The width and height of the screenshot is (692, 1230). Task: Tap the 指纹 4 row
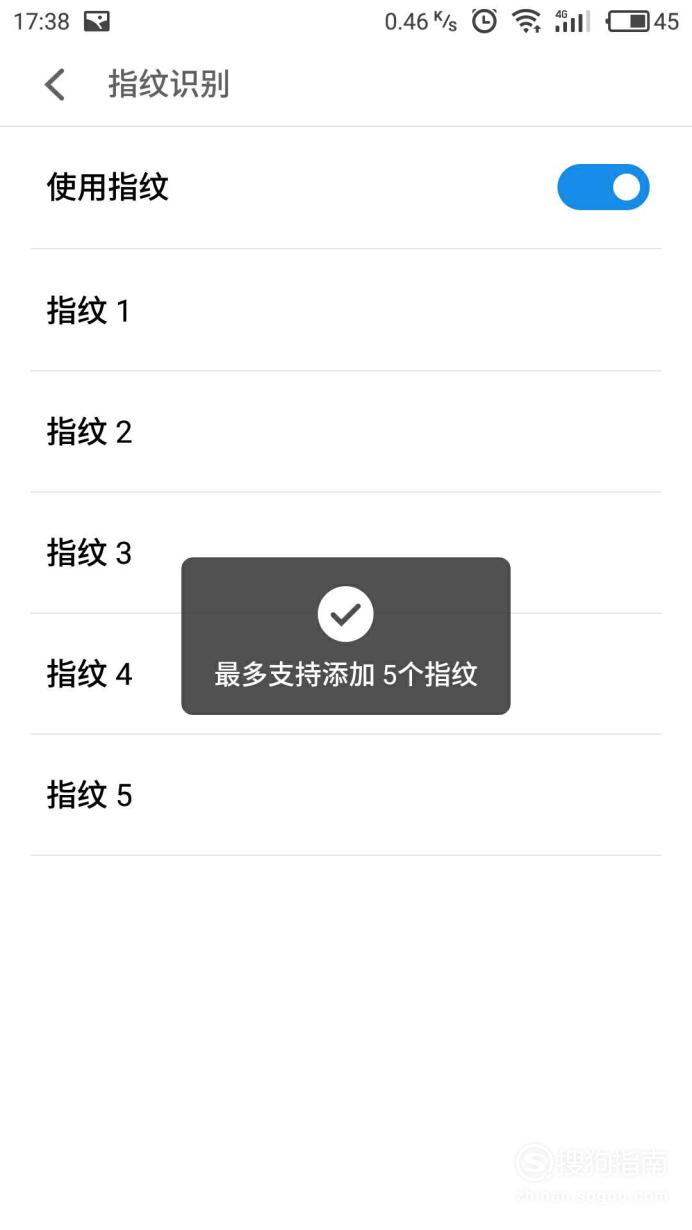[346, 674]
